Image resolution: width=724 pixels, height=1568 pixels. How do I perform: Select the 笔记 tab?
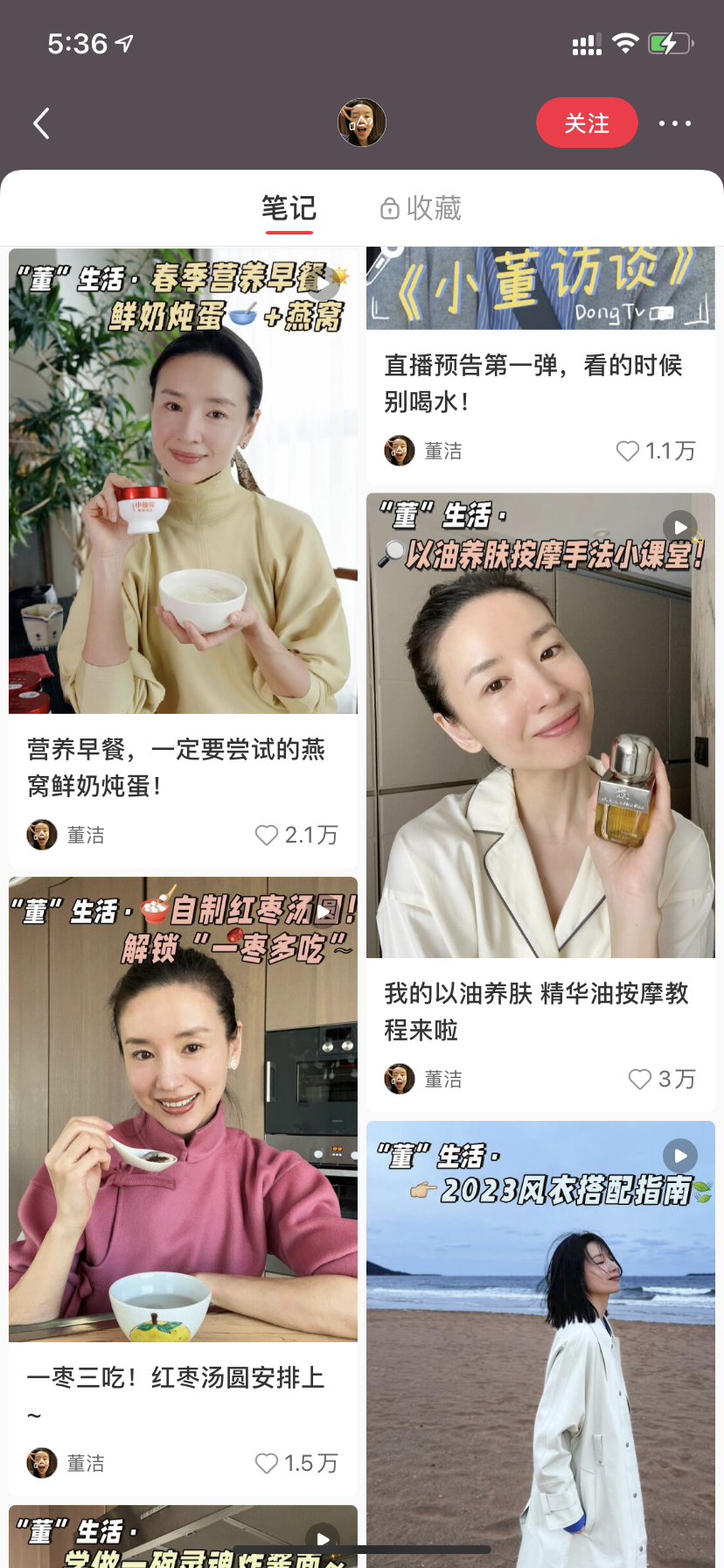click(x=289, y=208)
